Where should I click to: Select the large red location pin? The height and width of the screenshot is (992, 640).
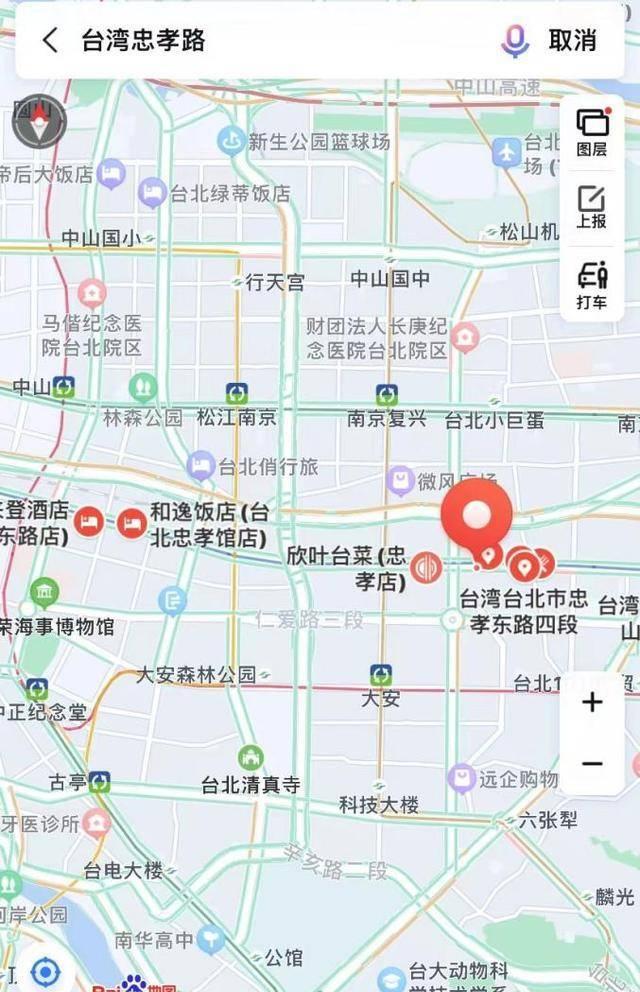(477, 516)
